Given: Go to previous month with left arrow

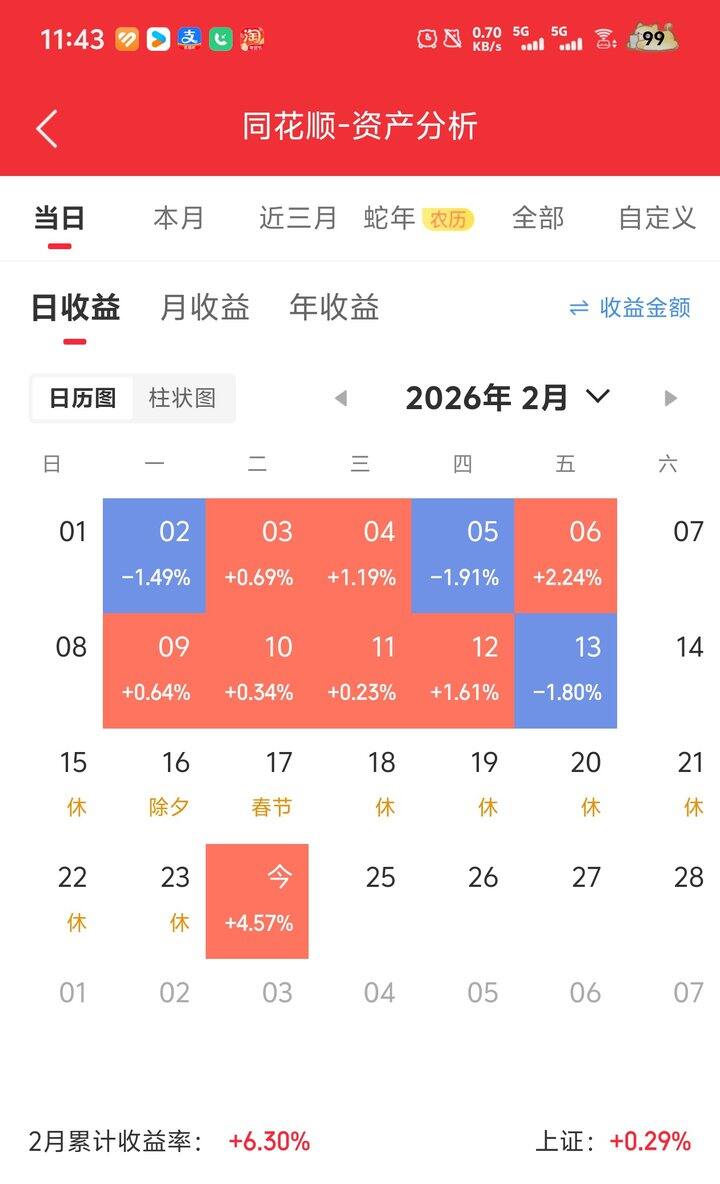Looking at the screenshot, I should 340,397.
